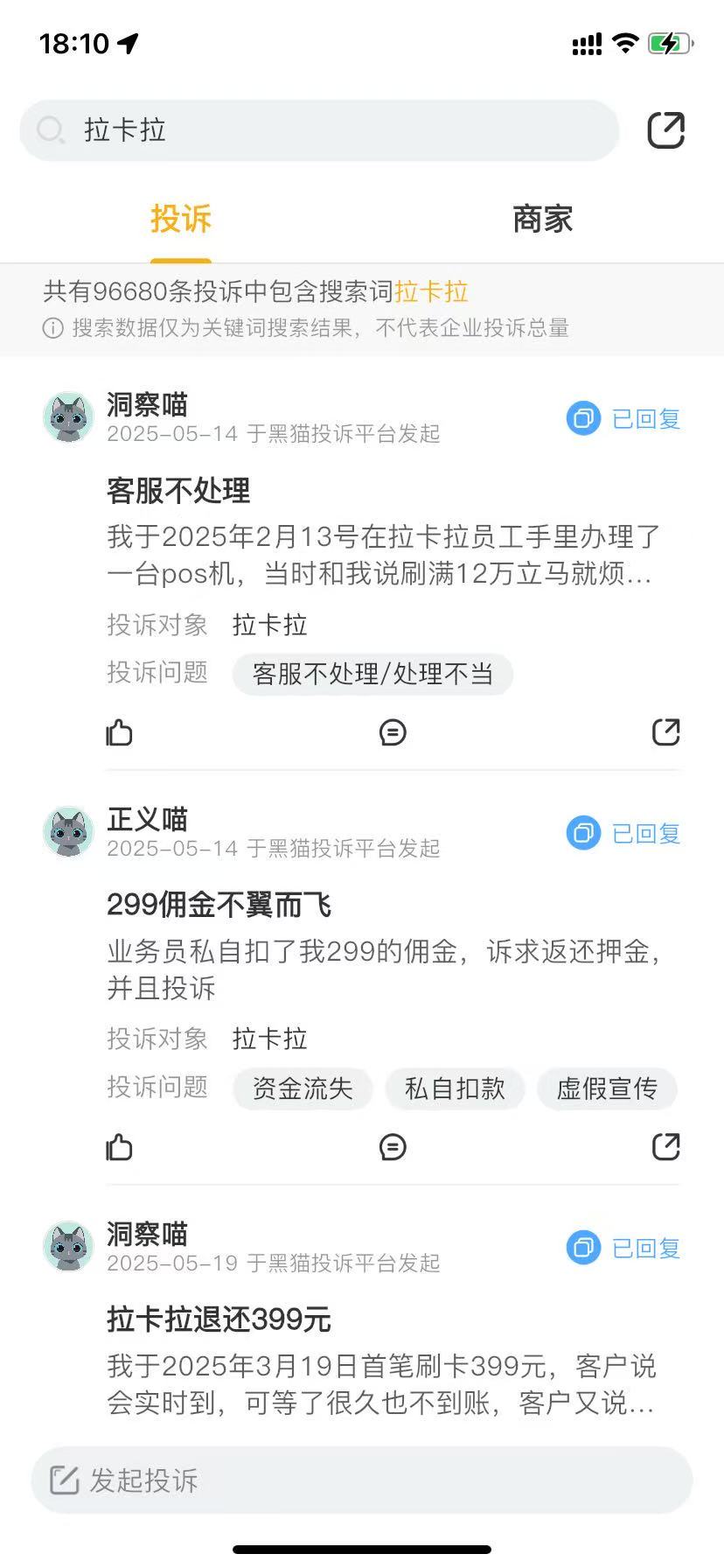
Task: Open the complaint 拉卡拉退还399元
Action: point(219,1319)
